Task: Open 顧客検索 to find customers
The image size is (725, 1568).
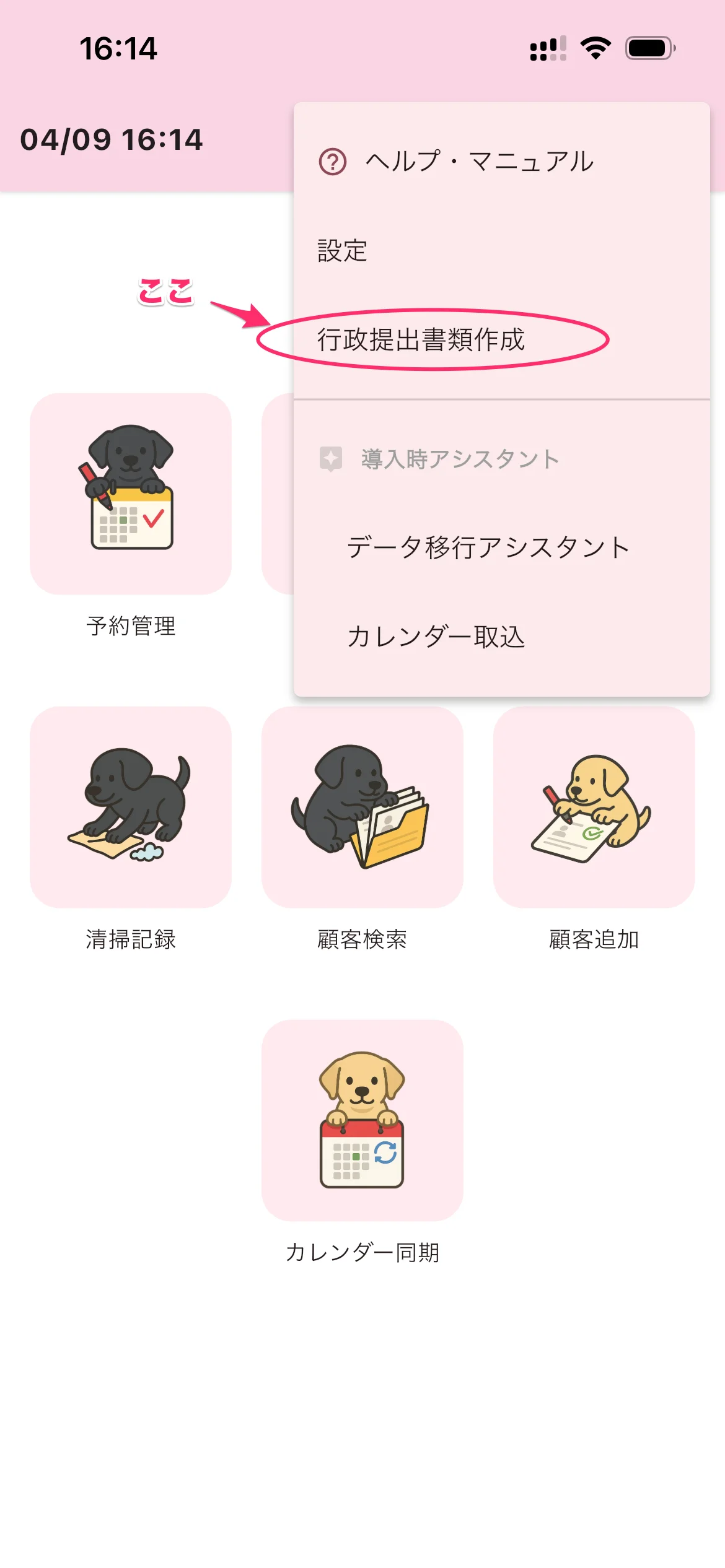Action: (x=362, y=807)
